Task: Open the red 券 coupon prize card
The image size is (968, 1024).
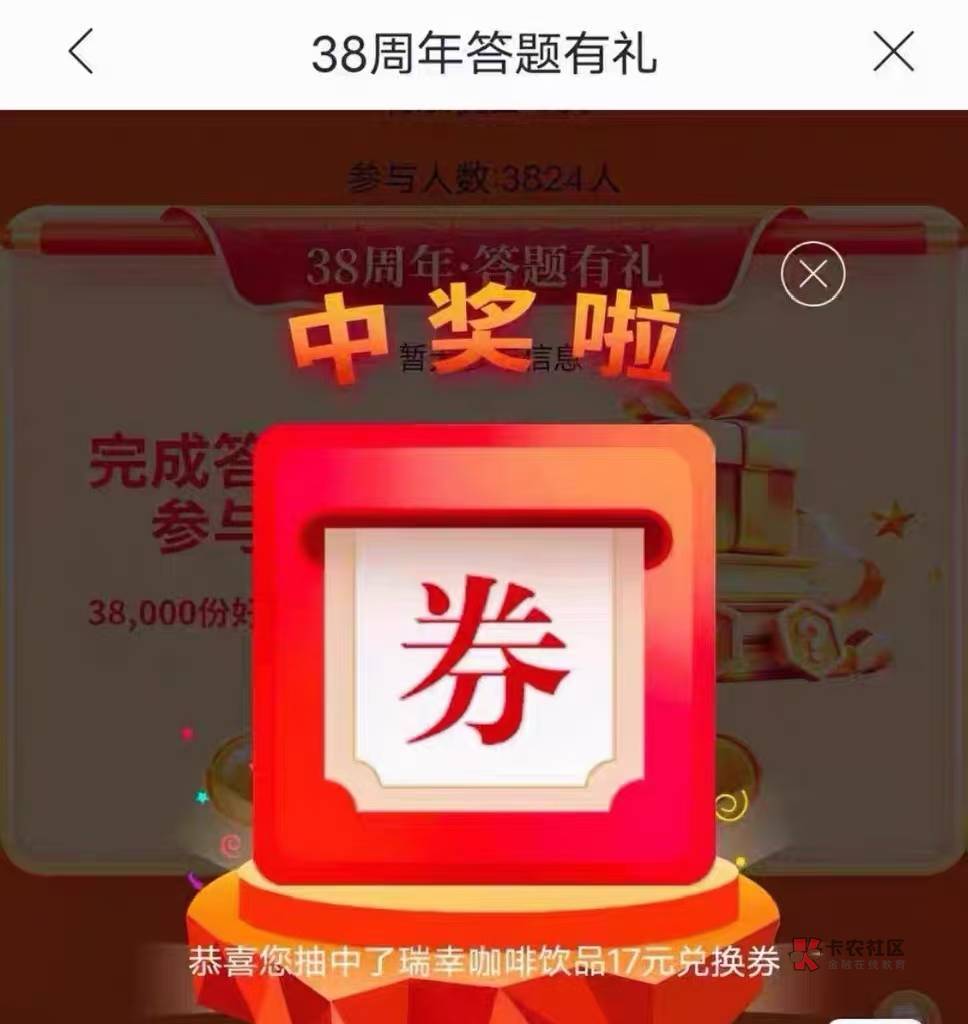Action: click(484, 654)
